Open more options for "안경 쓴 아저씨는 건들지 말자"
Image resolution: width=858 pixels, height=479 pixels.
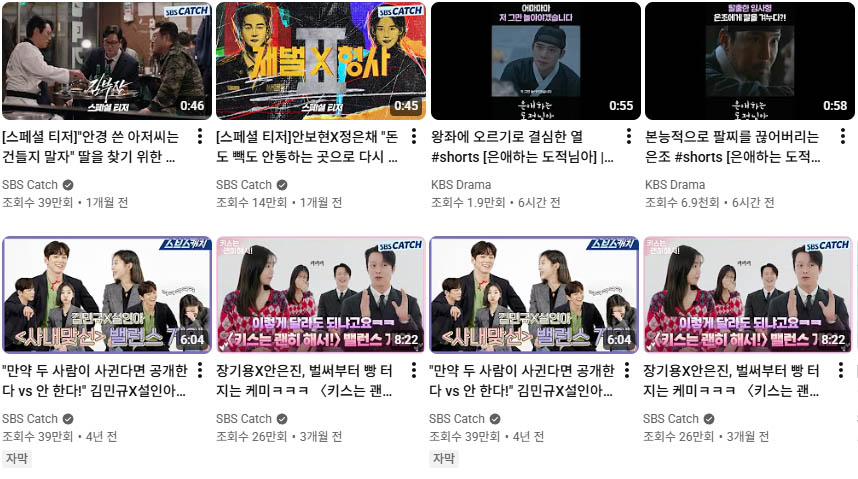[200, 137]
